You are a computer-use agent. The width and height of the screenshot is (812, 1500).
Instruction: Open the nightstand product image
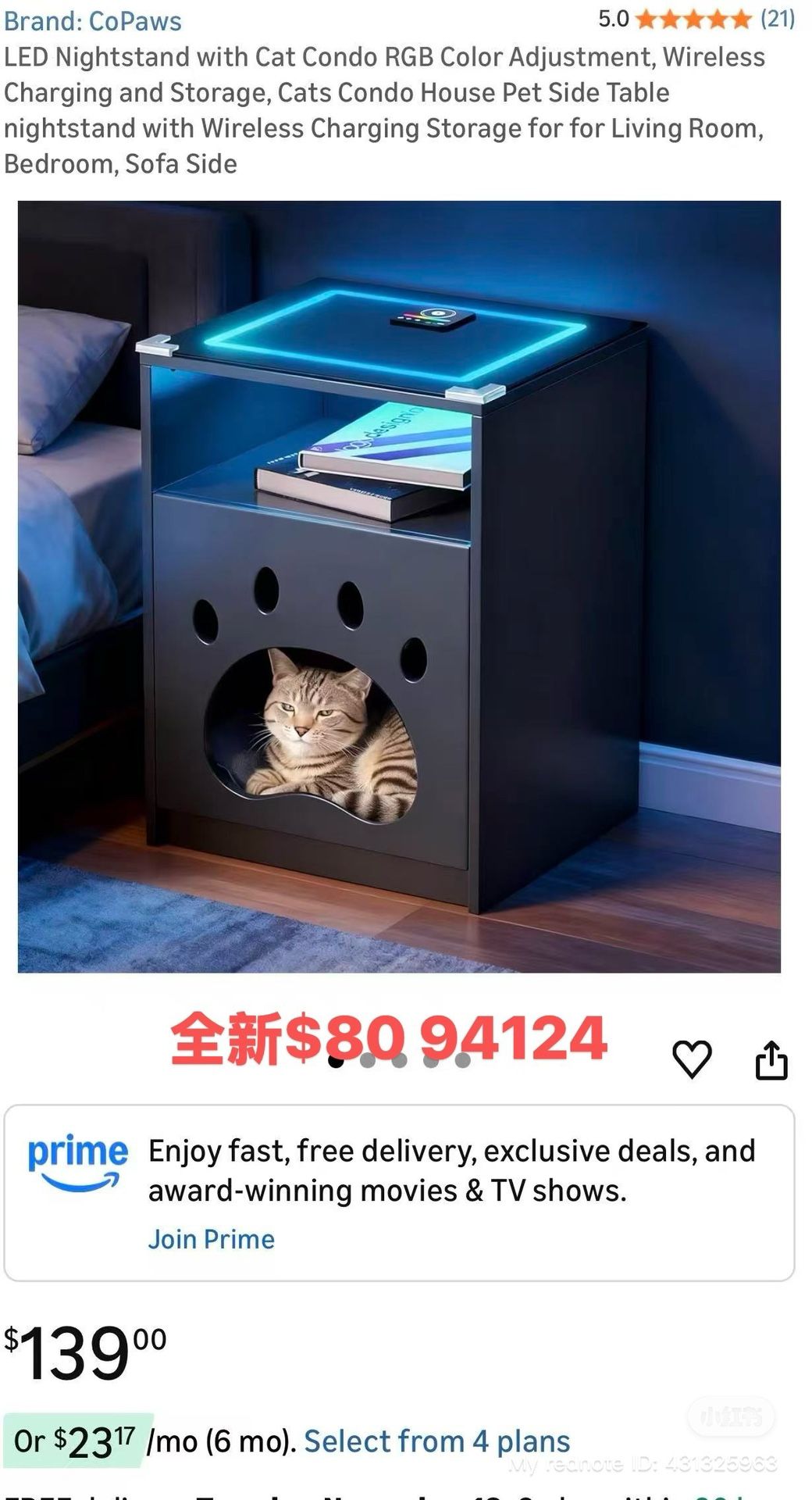point(399,586)
